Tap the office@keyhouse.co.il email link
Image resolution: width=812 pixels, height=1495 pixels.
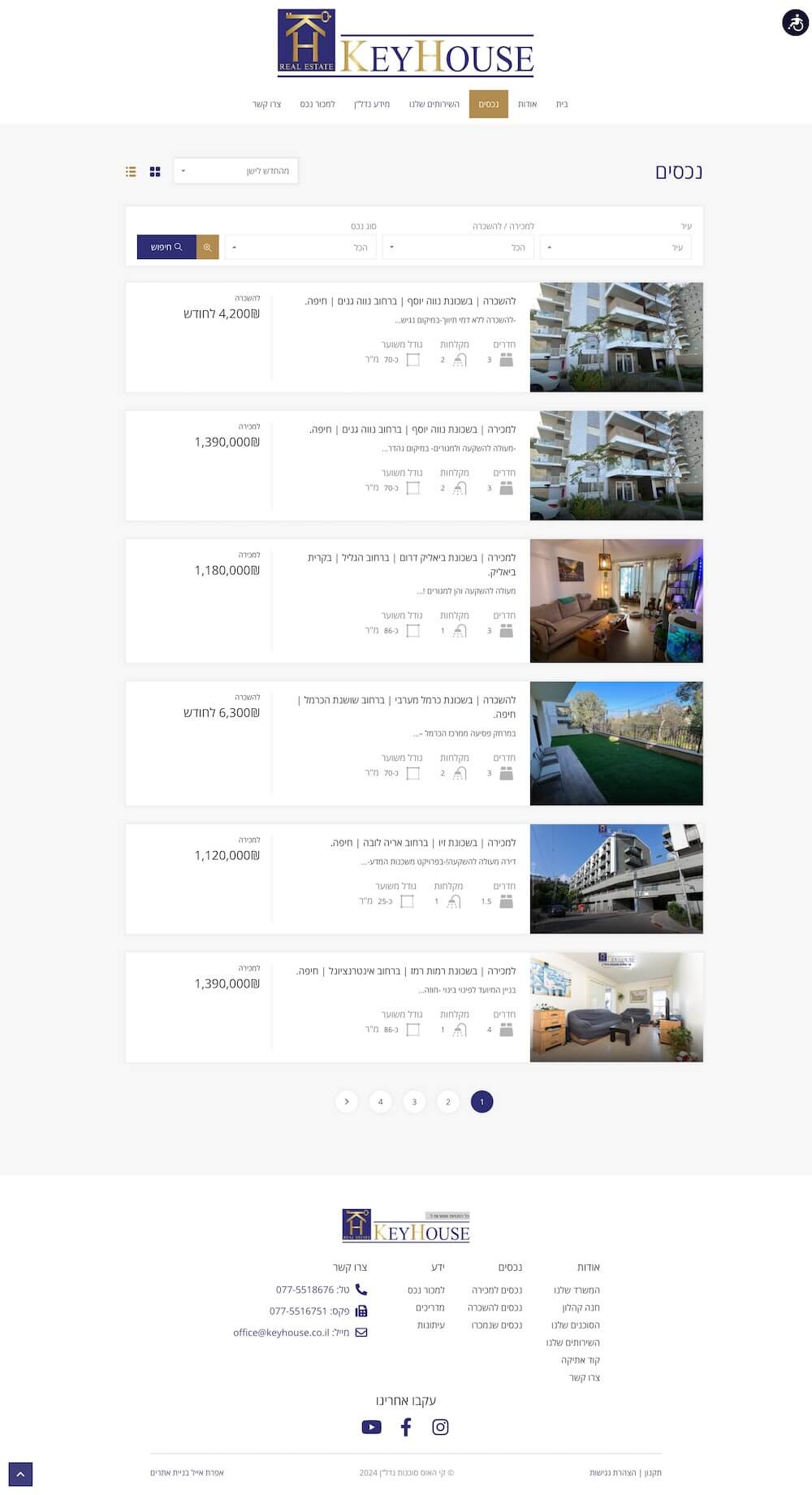(x=281, y=1332)
